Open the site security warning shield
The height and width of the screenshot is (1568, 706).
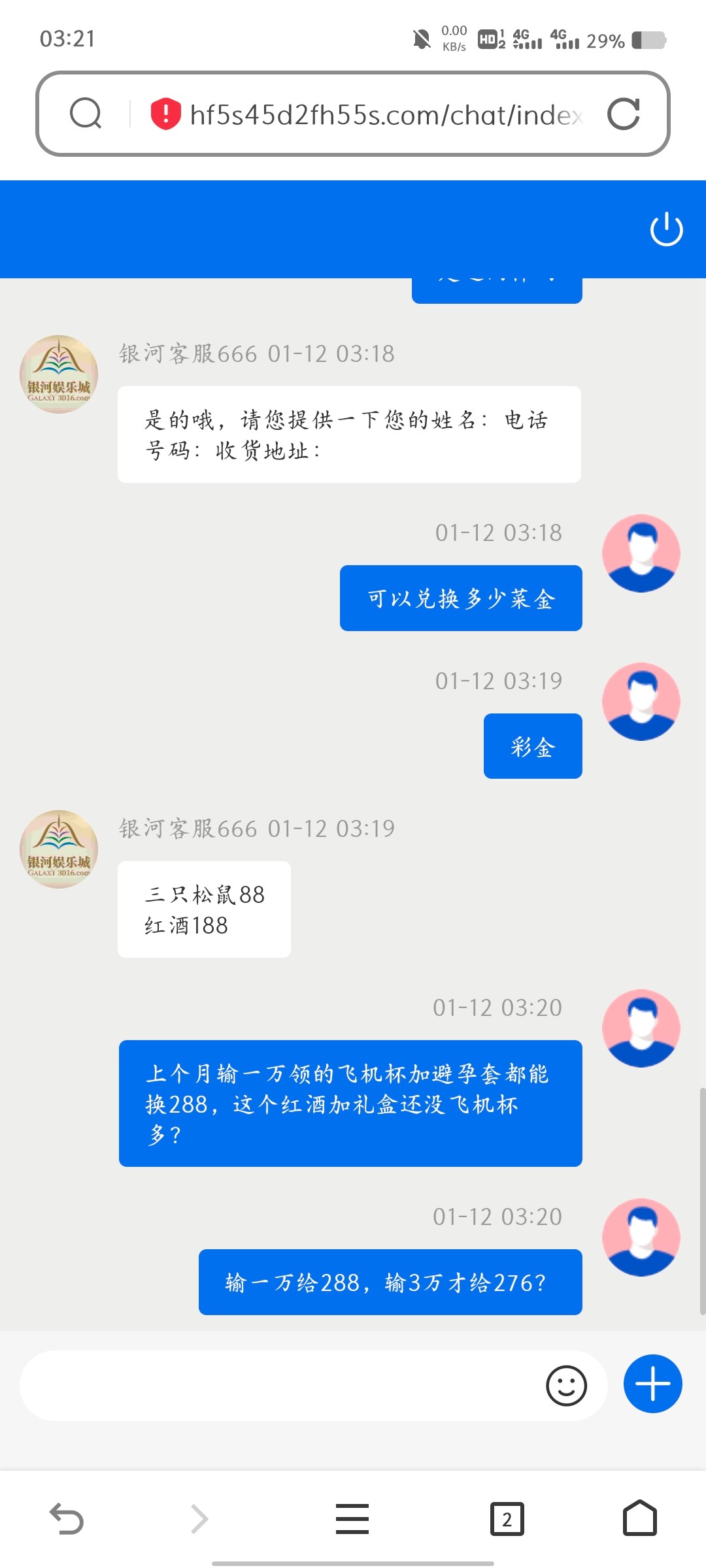point(165,114)
